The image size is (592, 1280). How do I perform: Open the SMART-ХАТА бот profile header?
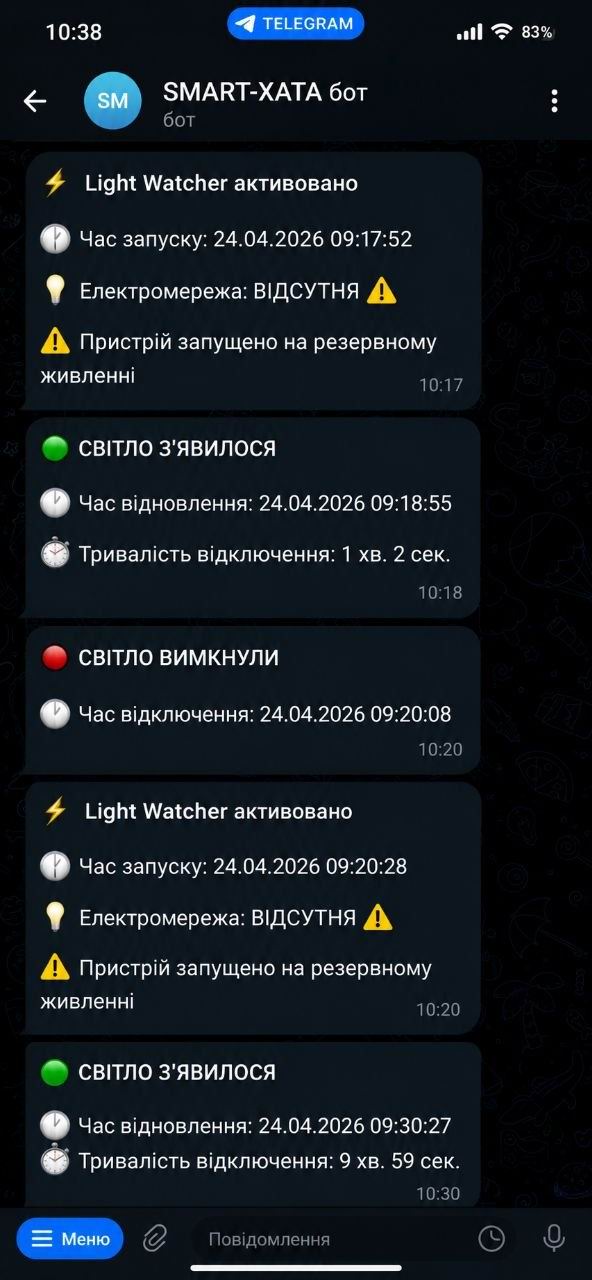pos(265,104)
